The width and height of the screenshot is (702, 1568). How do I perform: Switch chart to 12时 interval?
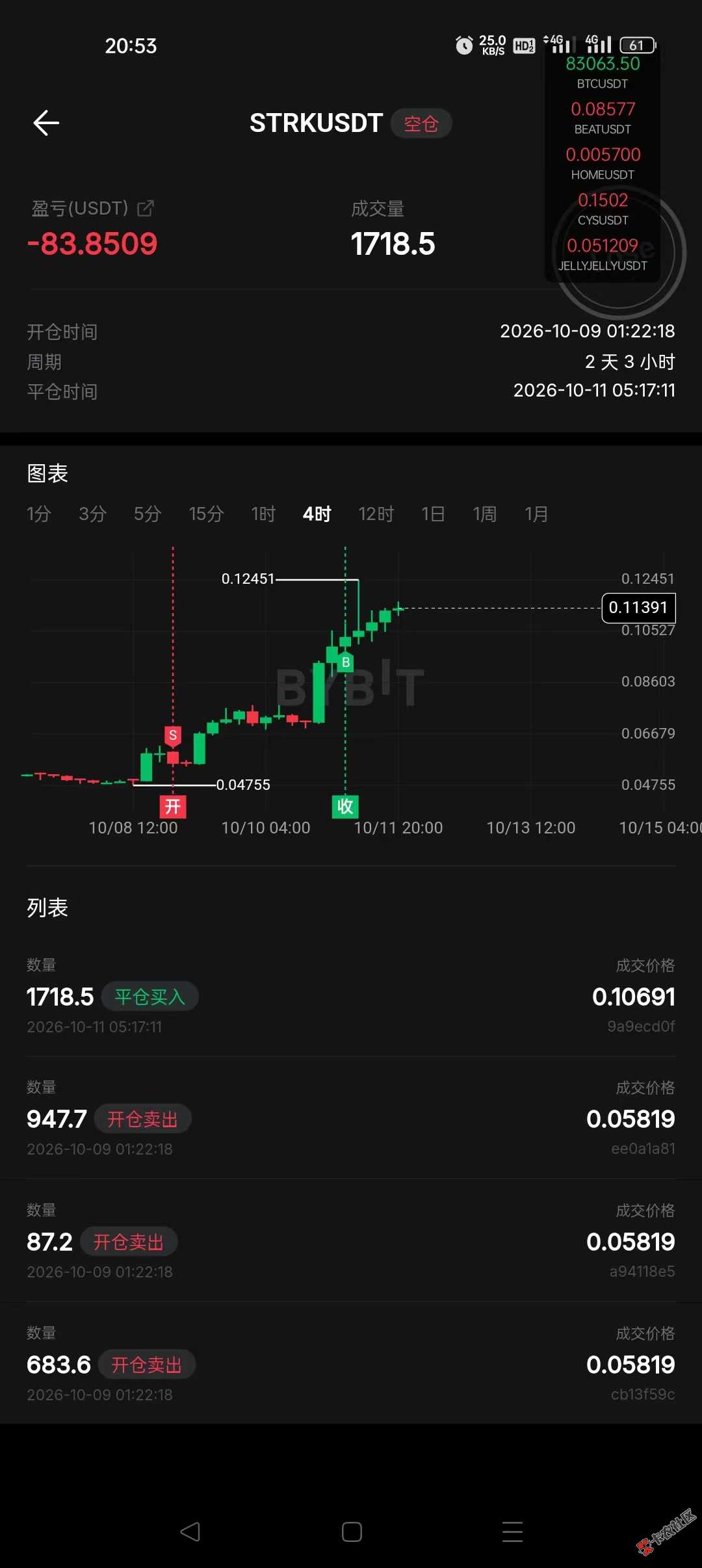pyautogui.click(x=376, y=514)
